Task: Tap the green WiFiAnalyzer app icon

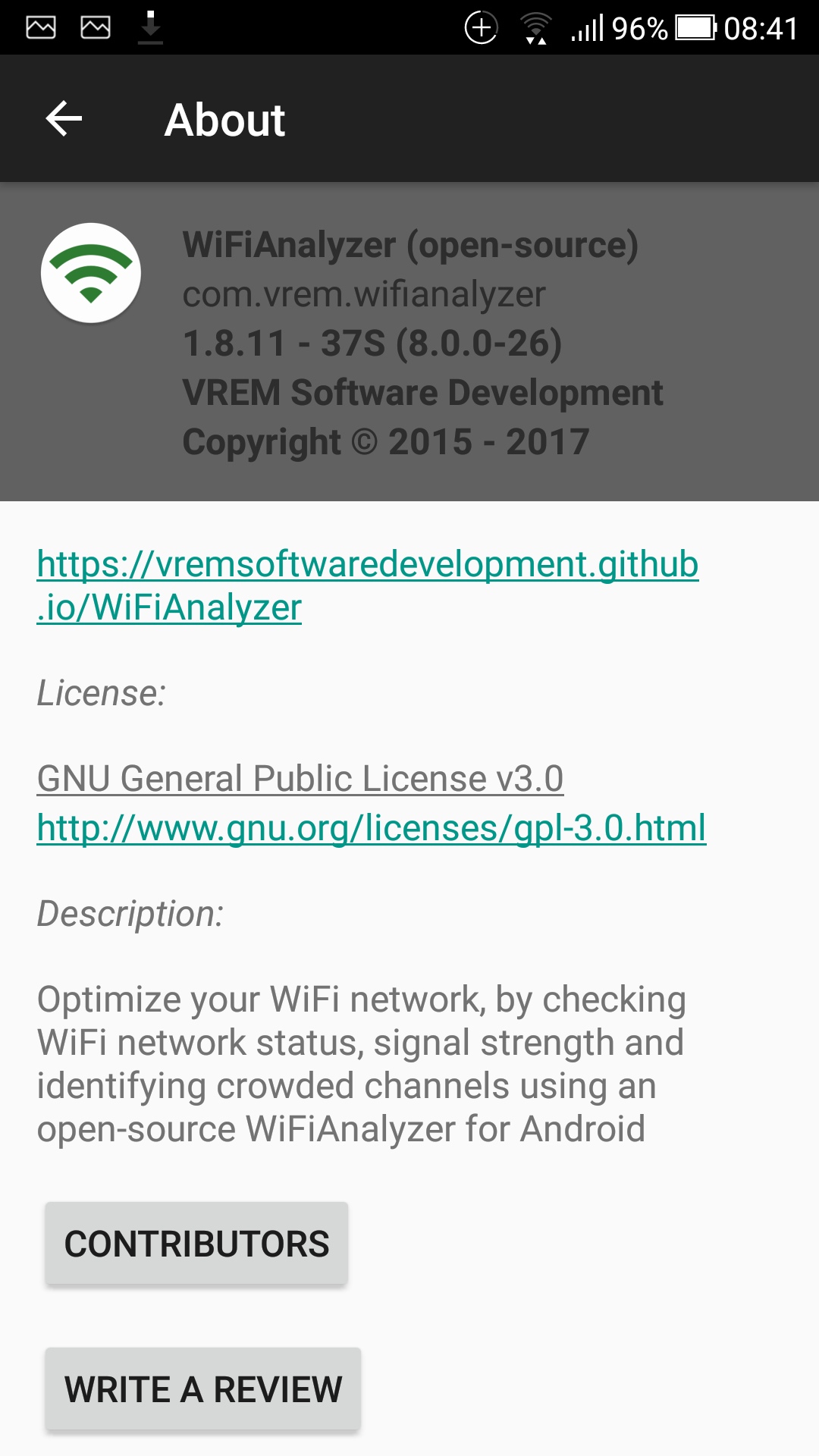Action: [x=90, y=271]
